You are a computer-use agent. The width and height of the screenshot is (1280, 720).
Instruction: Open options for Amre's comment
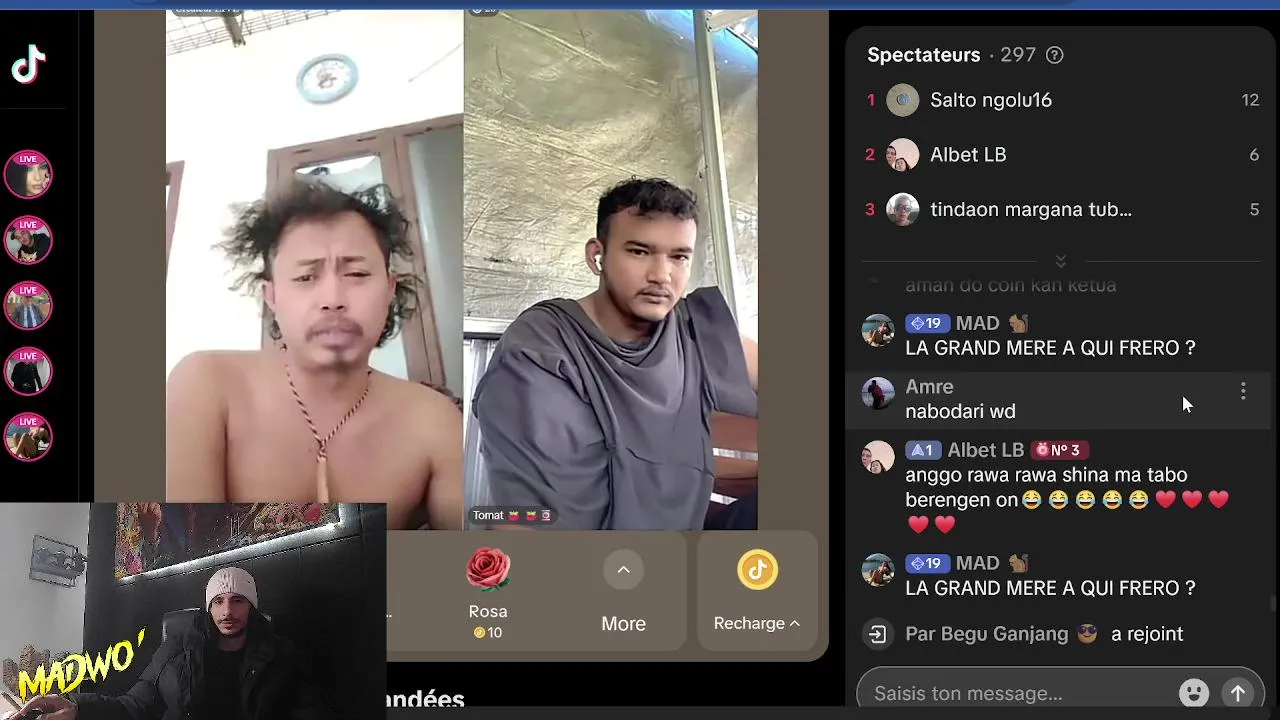pyautogui.click(x=1243, y=392)
